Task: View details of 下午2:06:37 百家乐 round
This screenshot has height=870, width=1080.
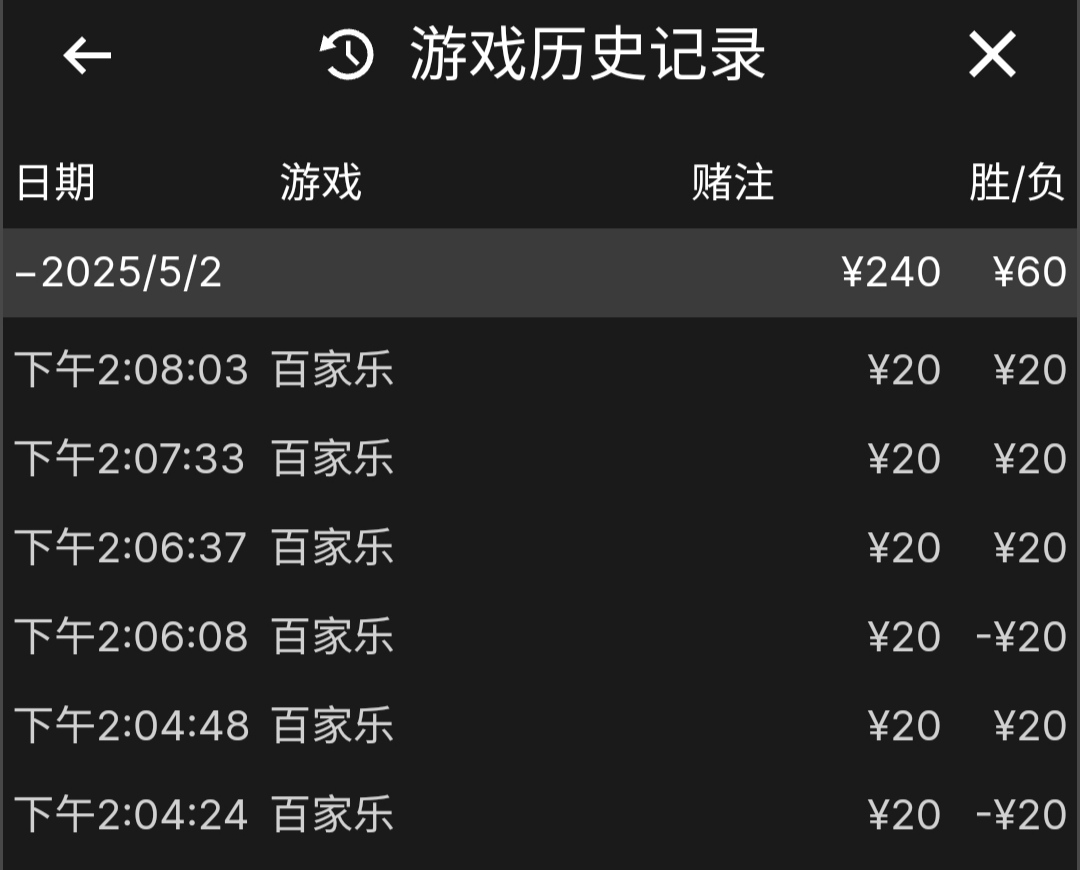Action: tap(540, 548)
